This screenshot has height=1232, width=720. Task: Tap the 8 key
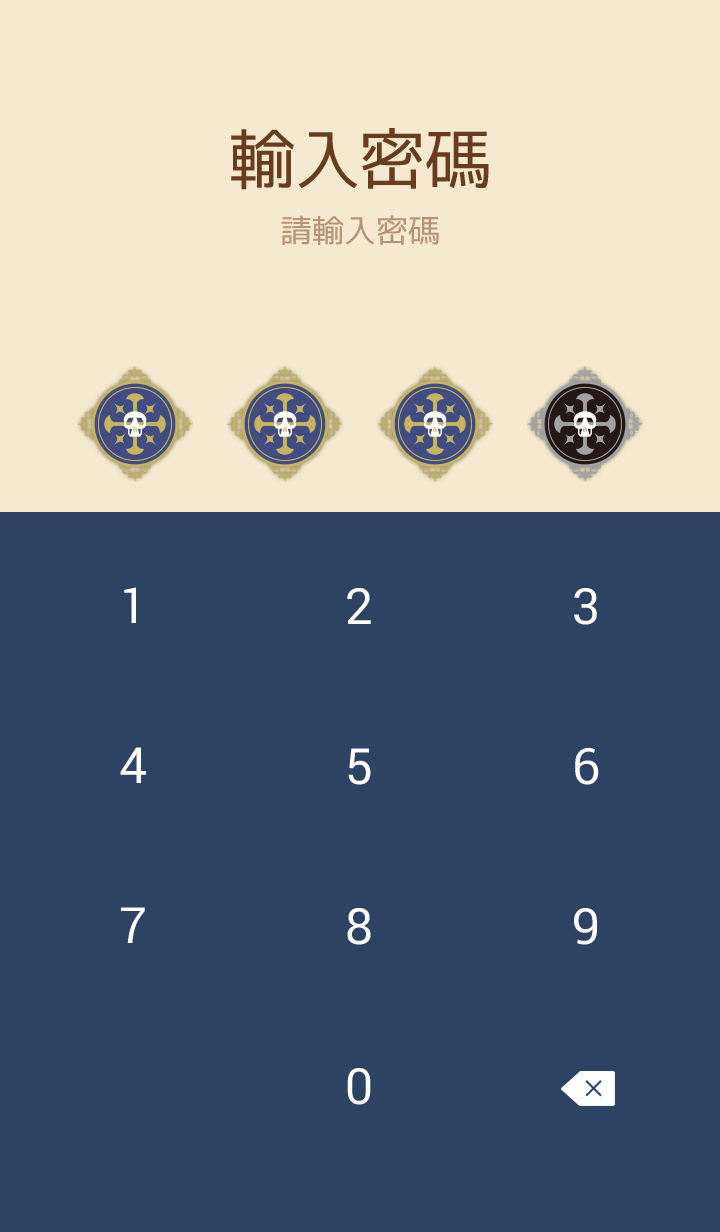coord(359,927)
